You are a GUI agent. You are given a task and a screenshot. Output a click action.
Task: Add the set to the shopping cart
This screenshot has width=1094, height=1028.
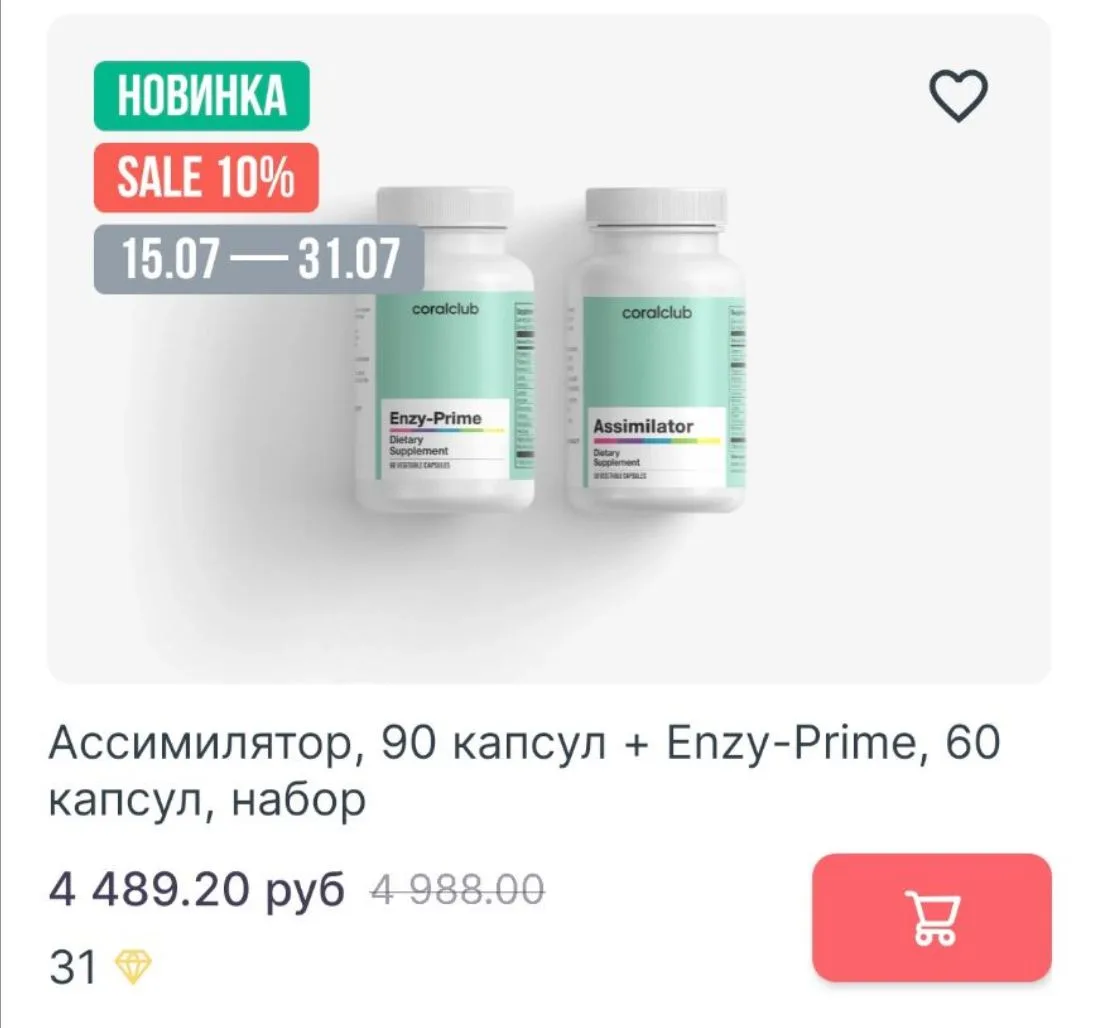point(931,917)
